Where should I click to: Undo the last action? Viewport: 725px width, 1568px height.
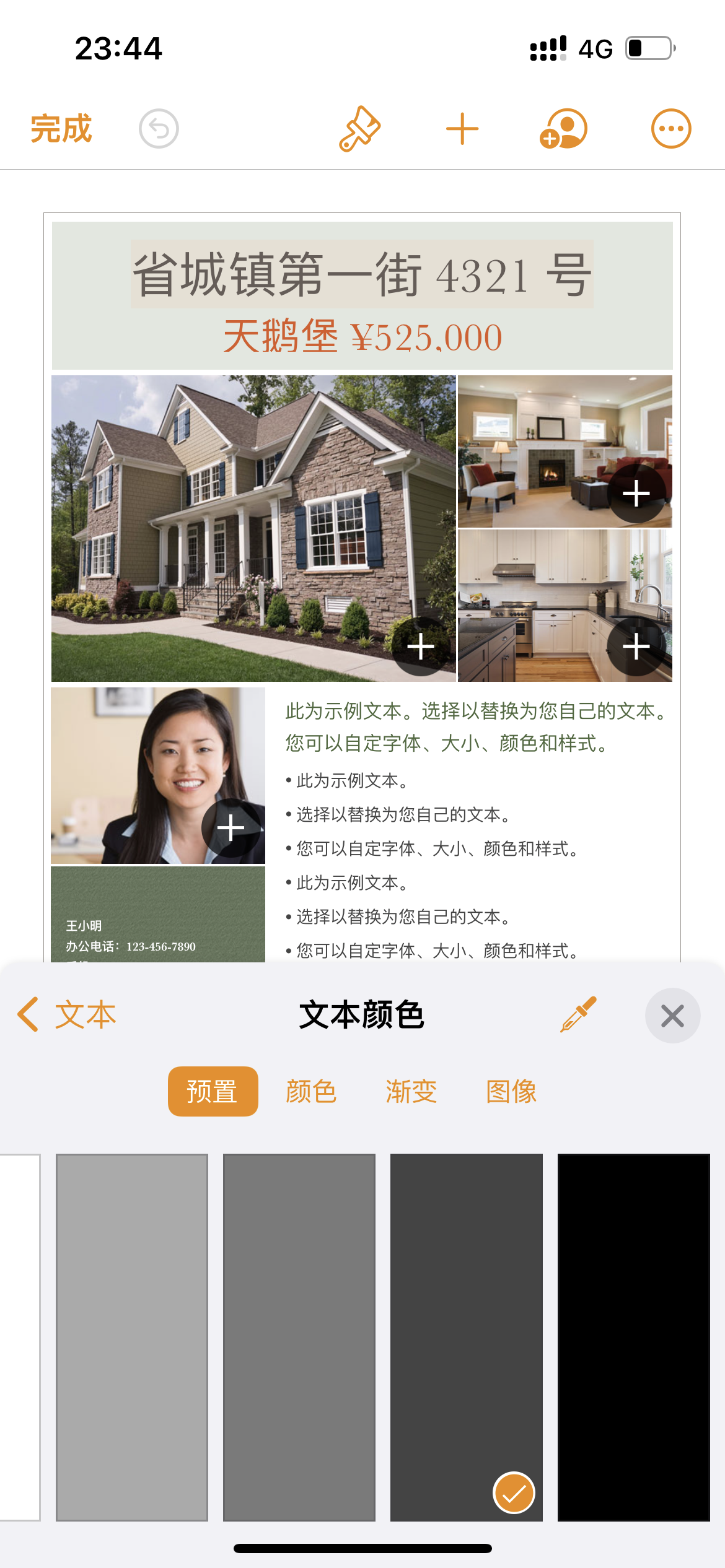pyautogui.click(x=159, y=129)
